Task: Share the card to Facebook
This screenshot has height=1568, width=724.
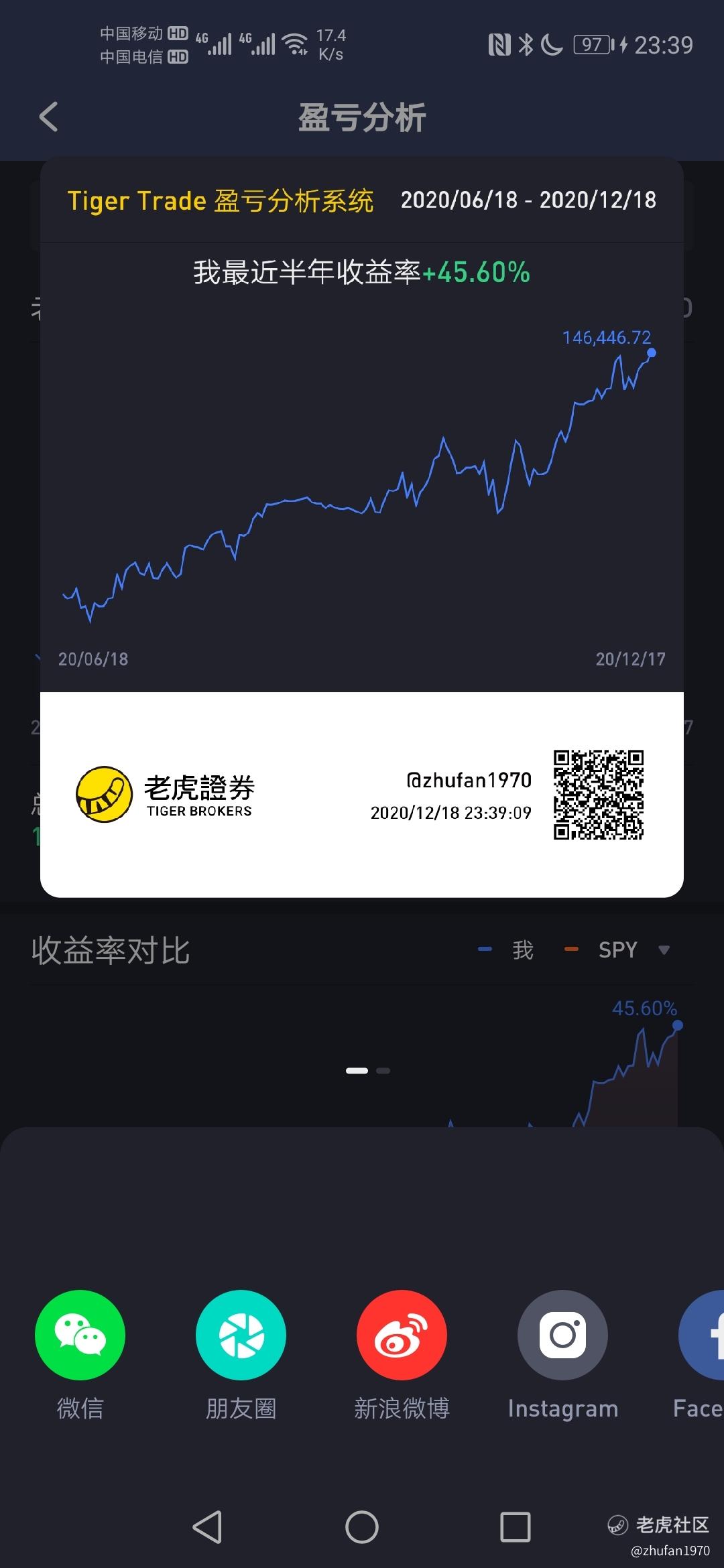Action: point(701,1355)
